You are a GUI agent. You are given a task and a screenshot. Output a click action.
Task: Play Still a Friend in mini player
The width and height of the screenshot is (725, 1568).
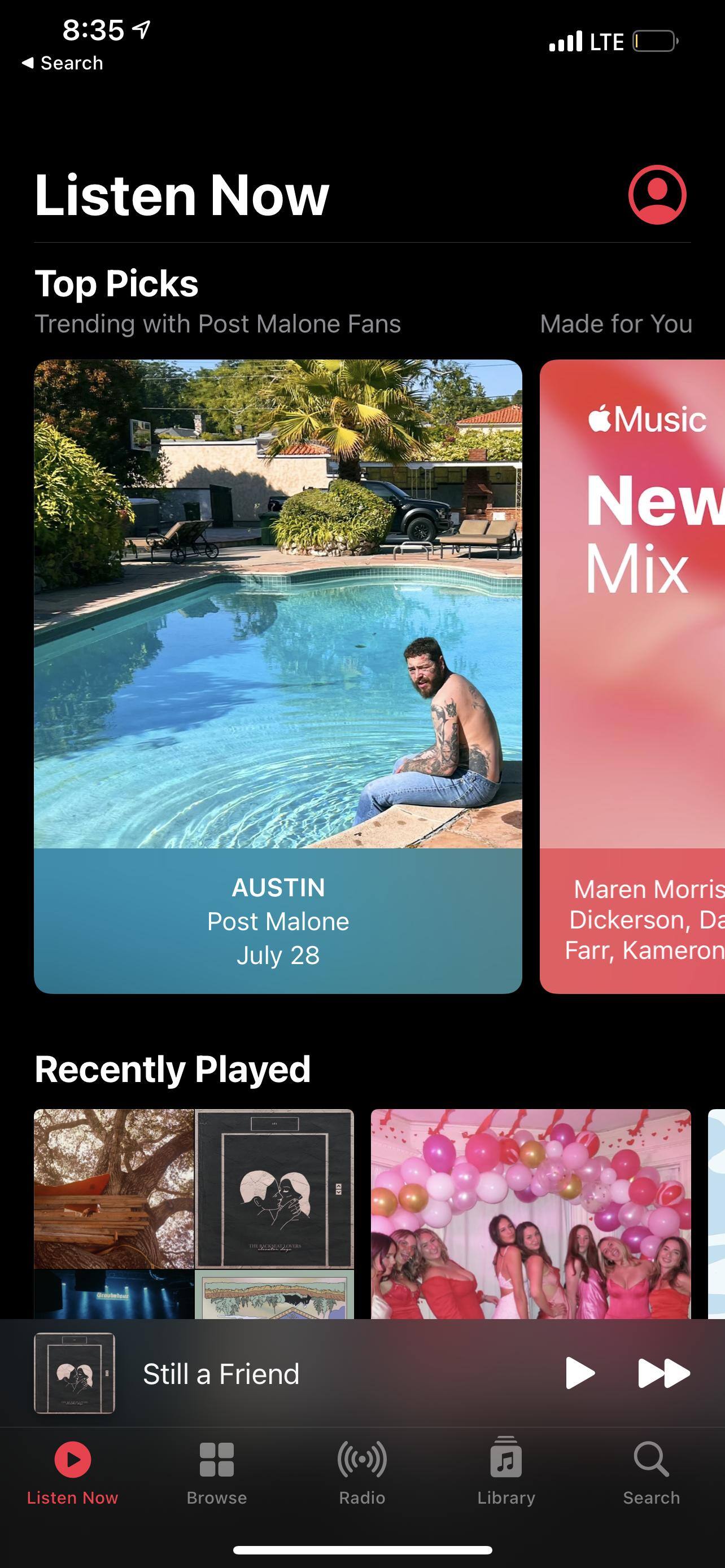click(x=579, y=1373)
